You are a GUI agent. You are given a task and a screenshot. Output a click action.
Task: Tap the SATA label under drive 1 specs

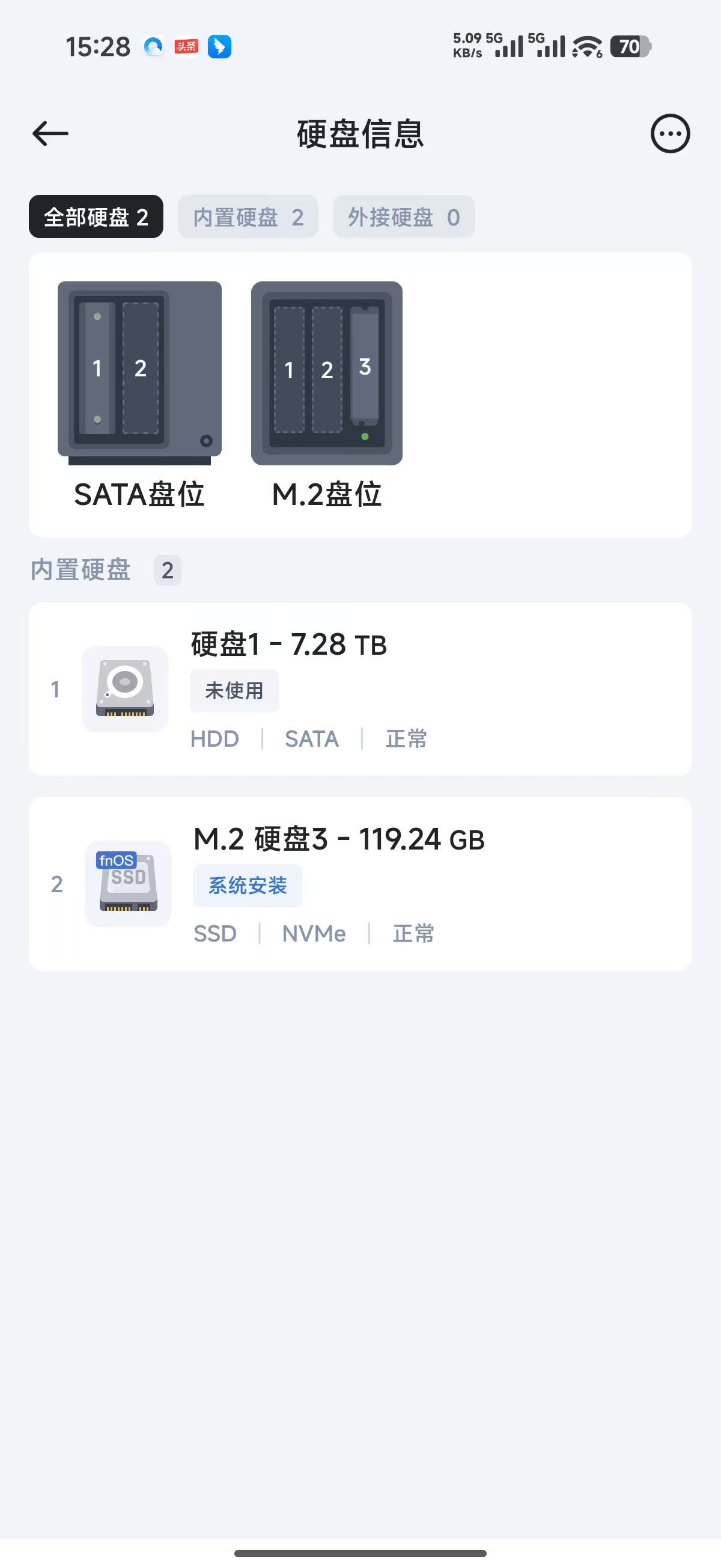click(311, 738)
